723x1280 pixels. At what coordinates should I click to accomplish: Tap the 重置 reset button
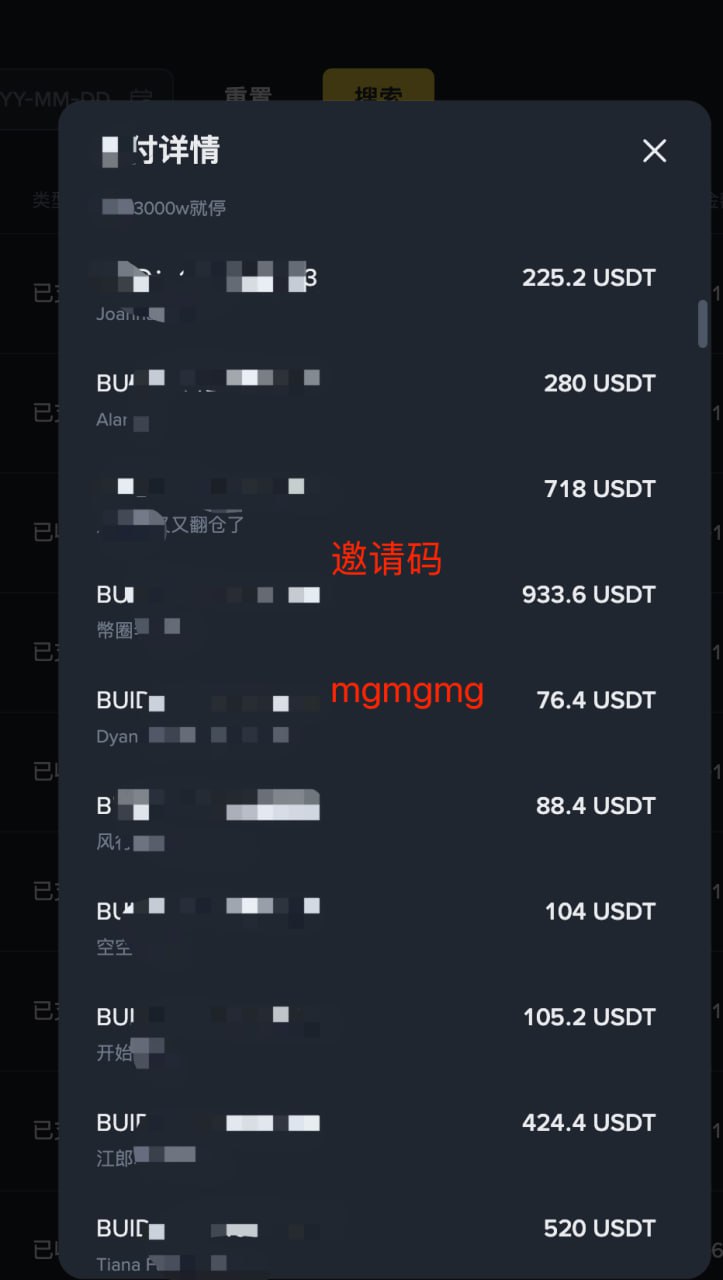249,89
